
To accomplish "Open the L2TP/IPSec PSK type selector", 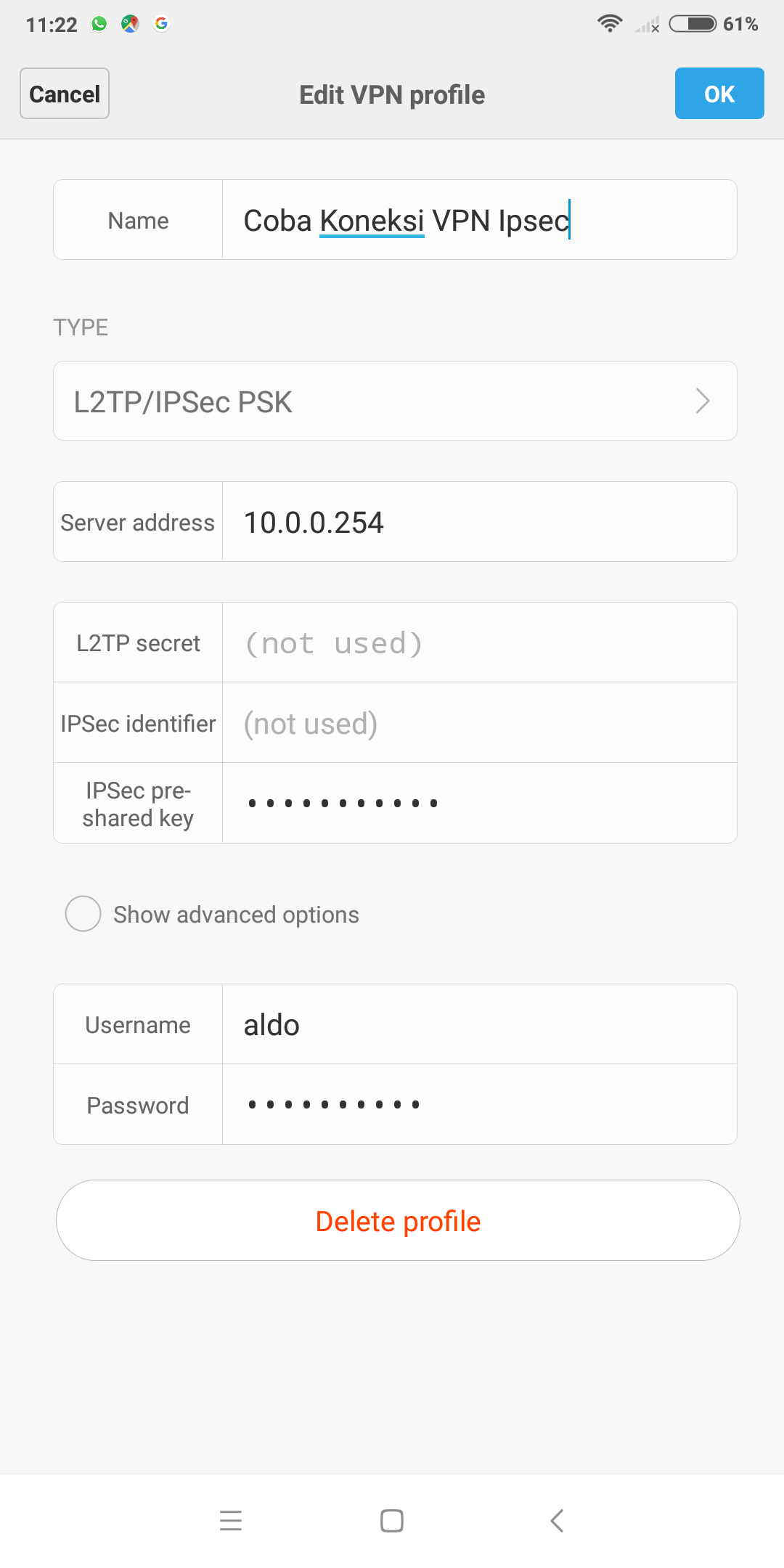I will (395, 401).
